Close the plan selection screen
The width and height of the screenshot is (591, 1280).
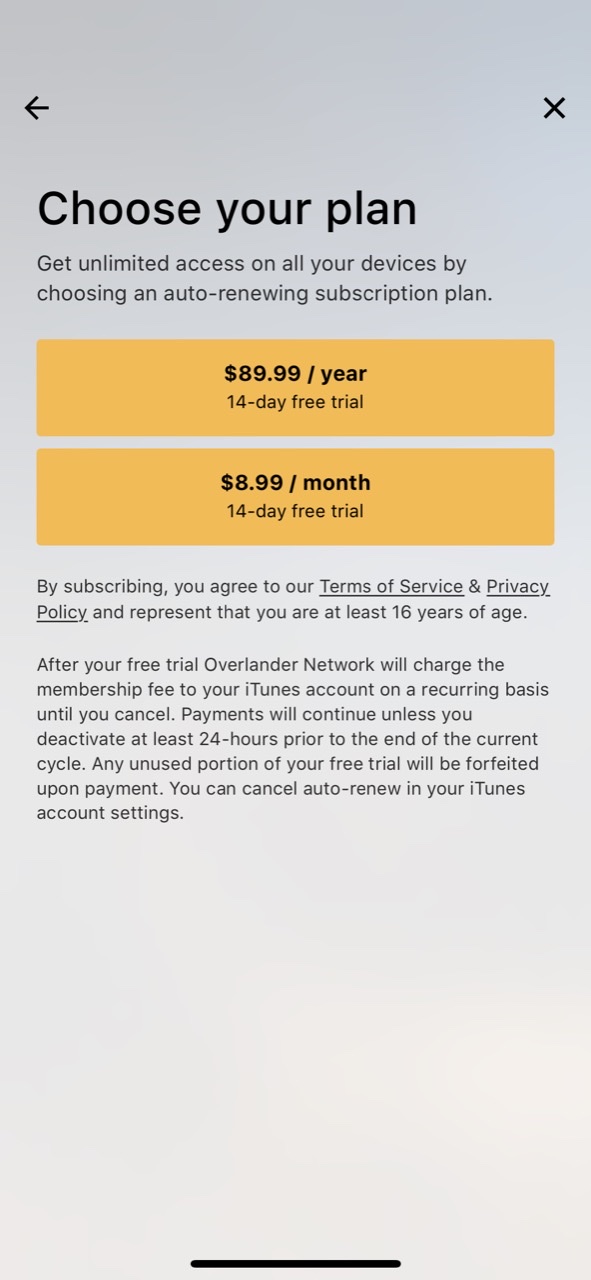click(554, 108)
